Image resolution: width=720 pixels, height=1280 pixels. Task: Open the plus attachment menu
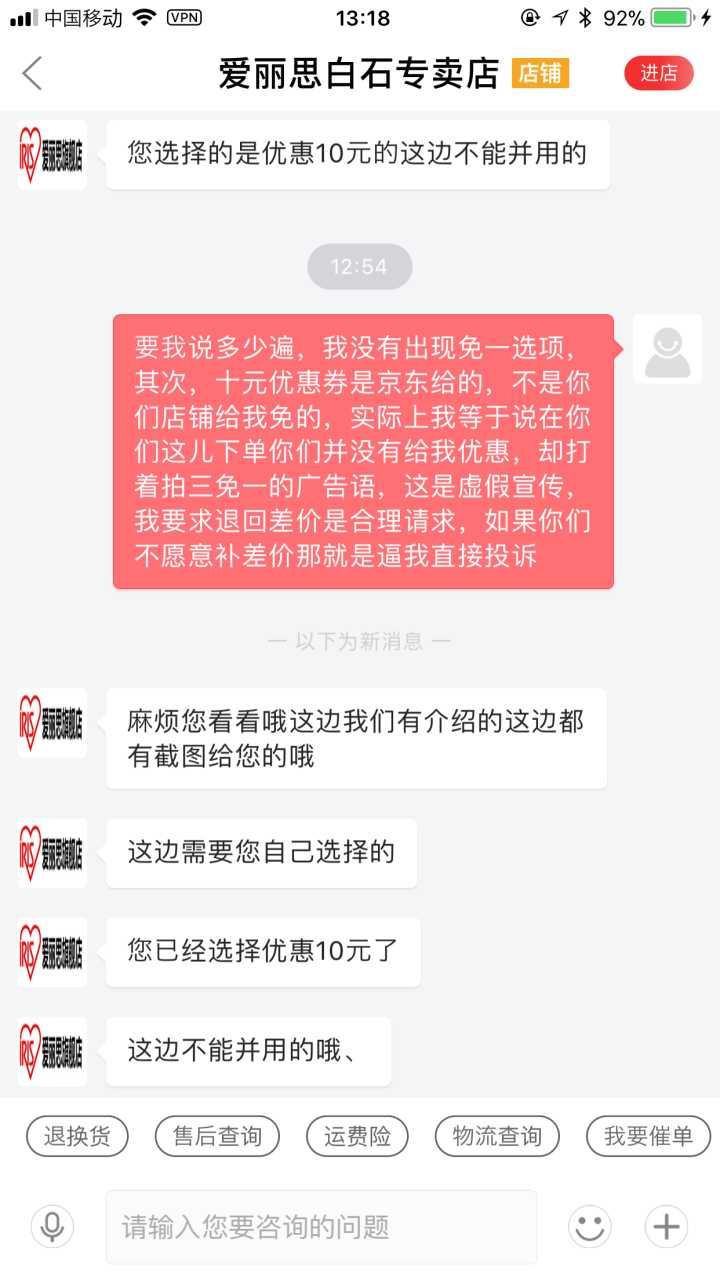[666, 1226]
